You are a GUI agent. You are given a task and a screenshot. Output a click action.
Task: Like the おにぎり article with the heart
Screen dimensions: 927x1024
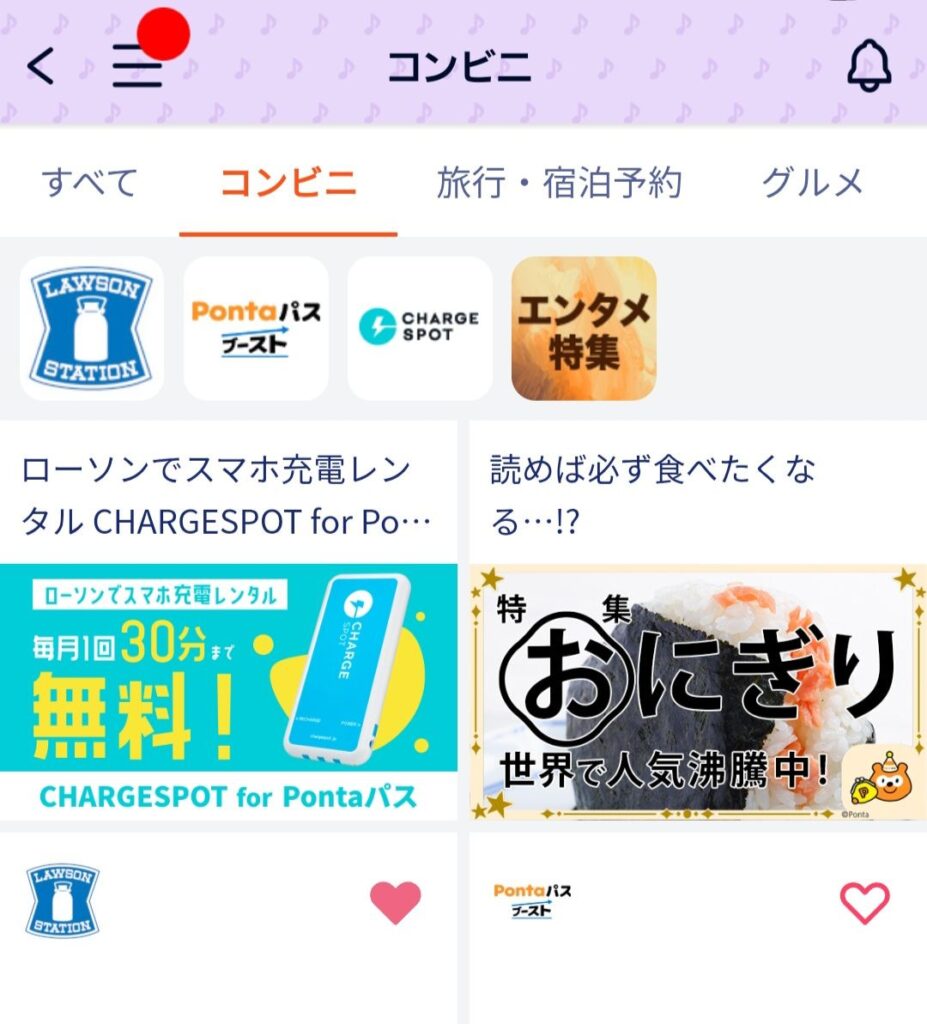(x=864, y=902)
